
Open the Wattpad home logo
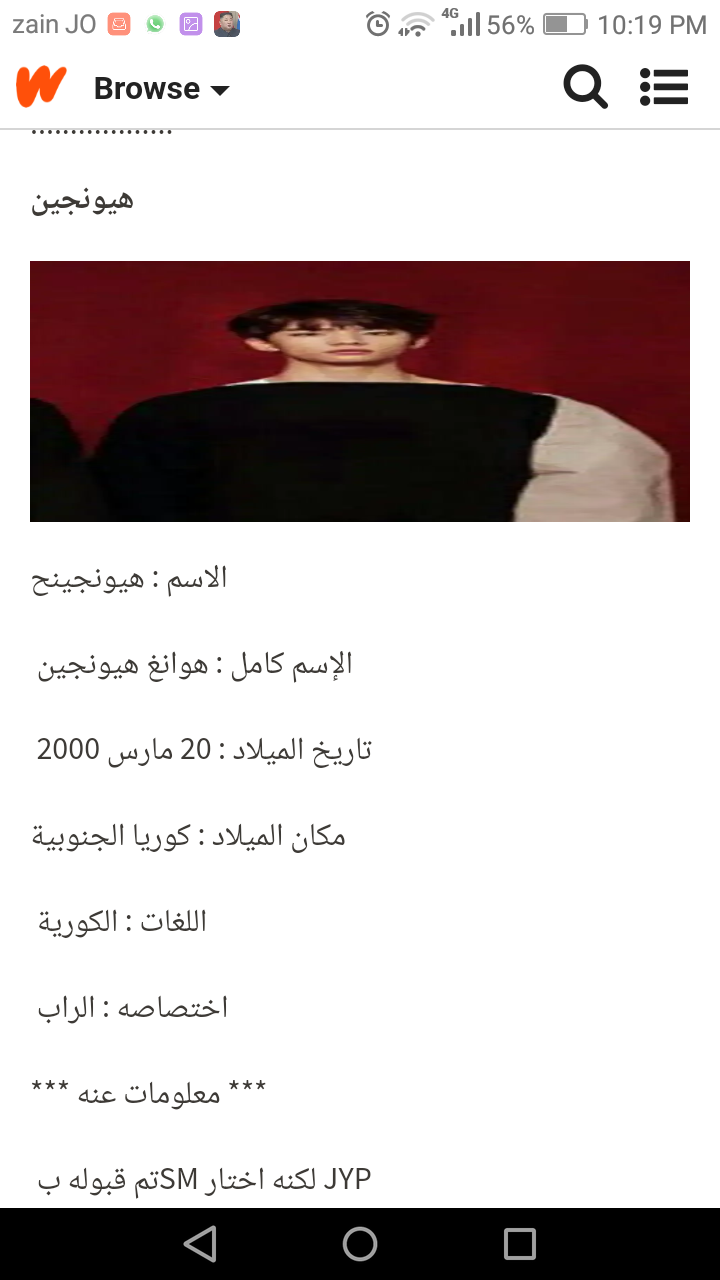pos(41,87)
